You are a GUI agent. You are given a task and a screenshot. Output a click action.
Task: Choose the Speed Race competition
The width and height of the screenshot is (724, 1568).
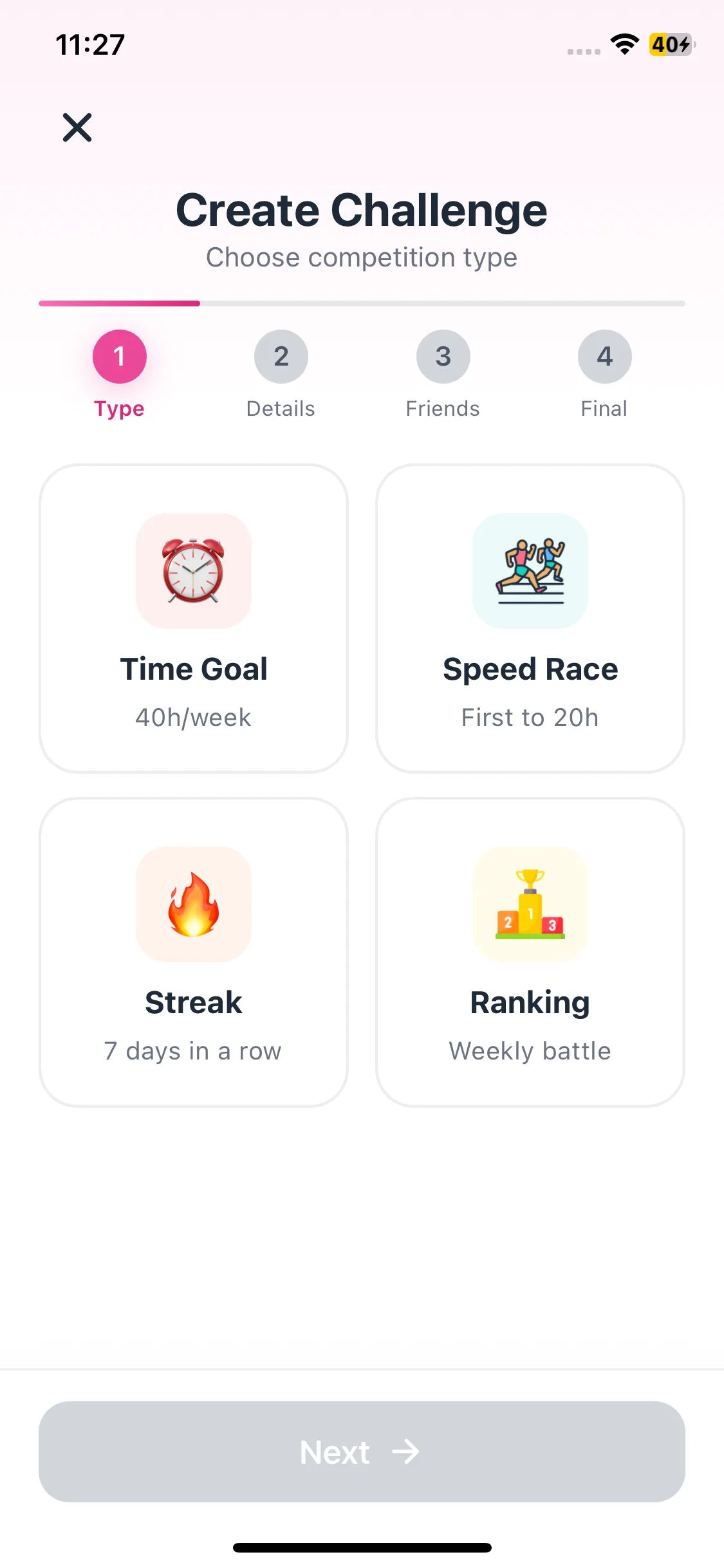[x=530, y=619]
